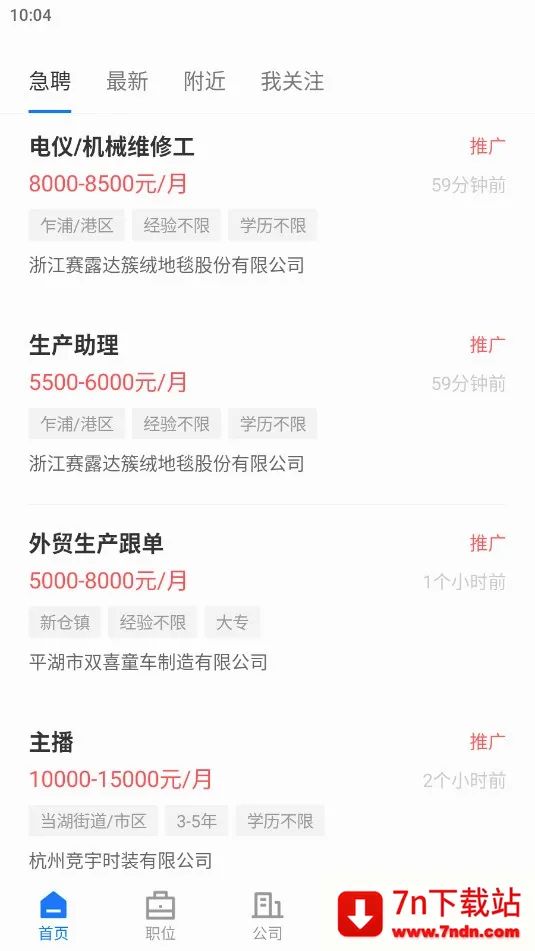The height and width of the screenshot is (951, 535).
Task: Open the 电仪/机械维修工 job listing
Action: (267, 206)
